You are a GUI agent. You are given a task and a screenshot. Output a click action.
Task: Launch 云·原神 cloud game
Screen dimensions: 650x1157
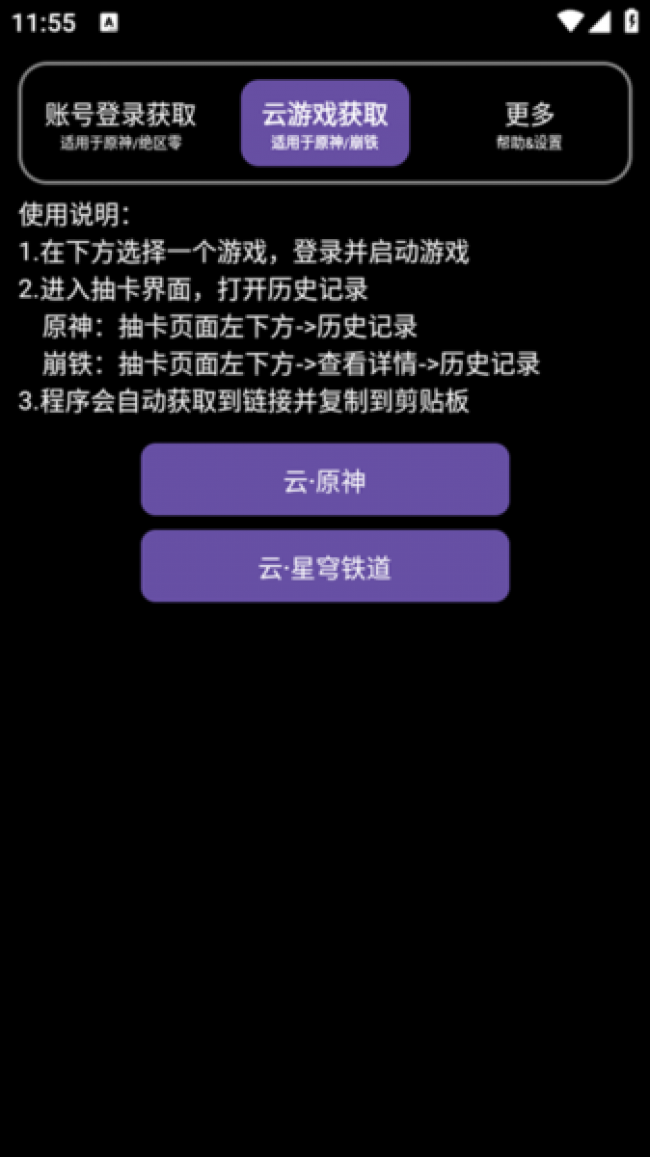325,480
